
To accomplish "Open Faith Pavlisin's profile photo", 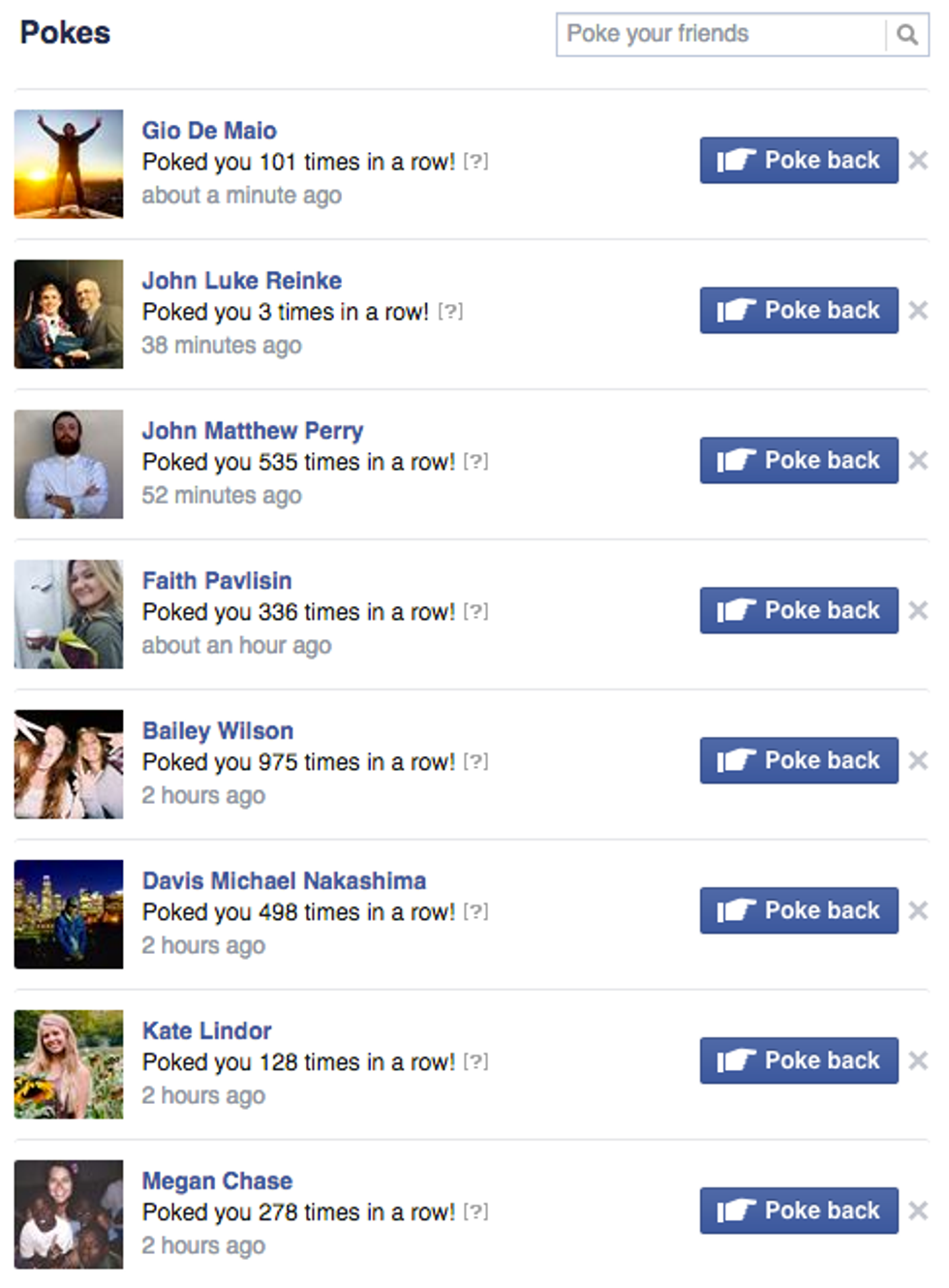I will click(69, 614).
